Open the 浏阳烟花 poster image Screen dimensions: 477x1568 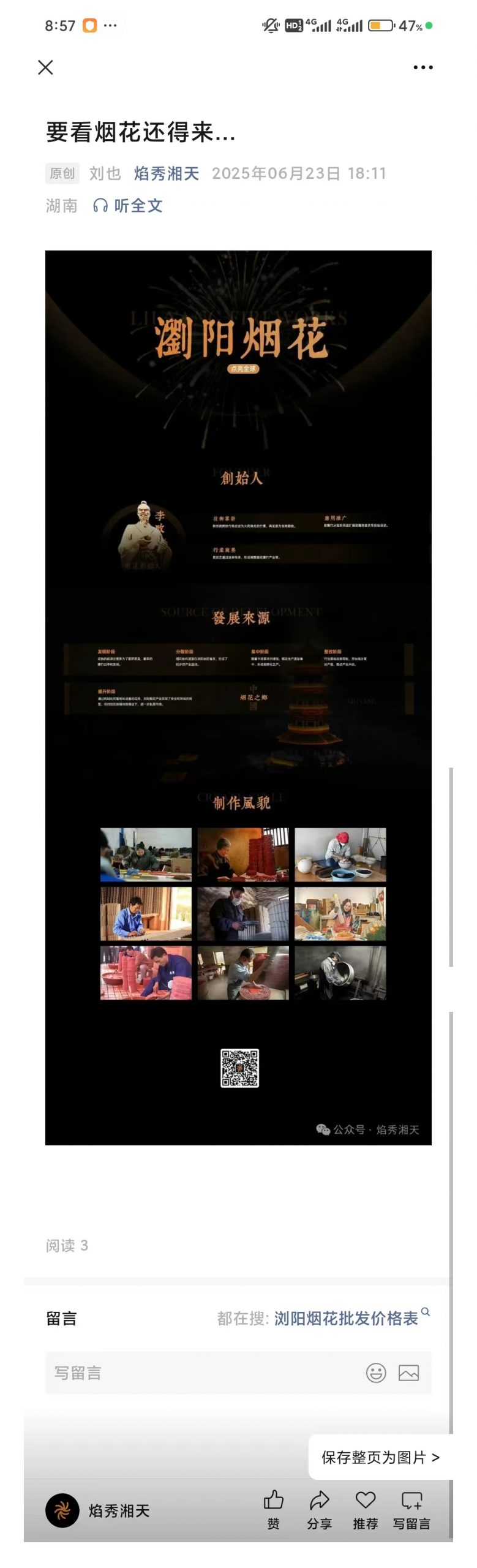pos(238,697)
